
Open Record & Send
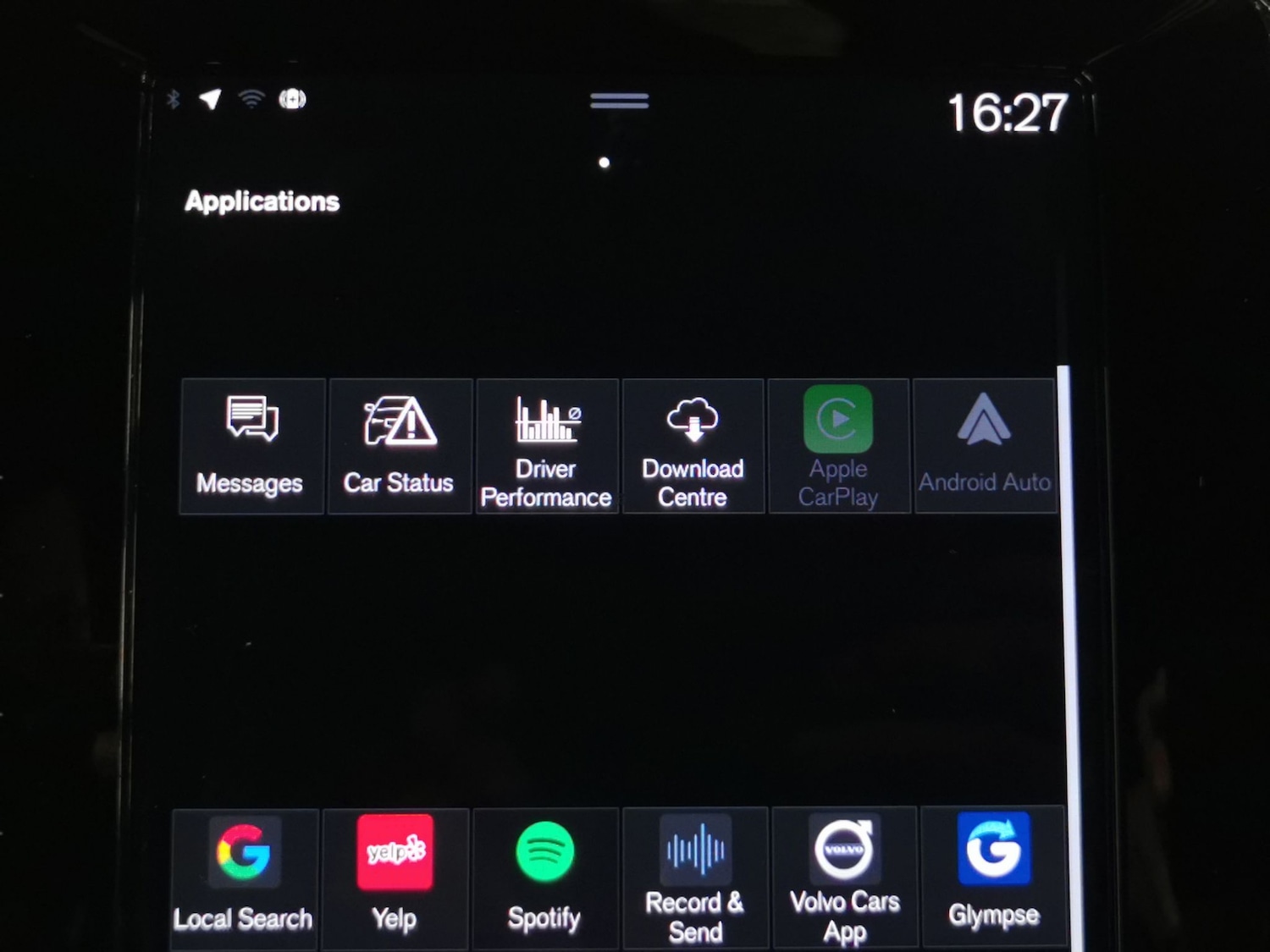point(695,876)
